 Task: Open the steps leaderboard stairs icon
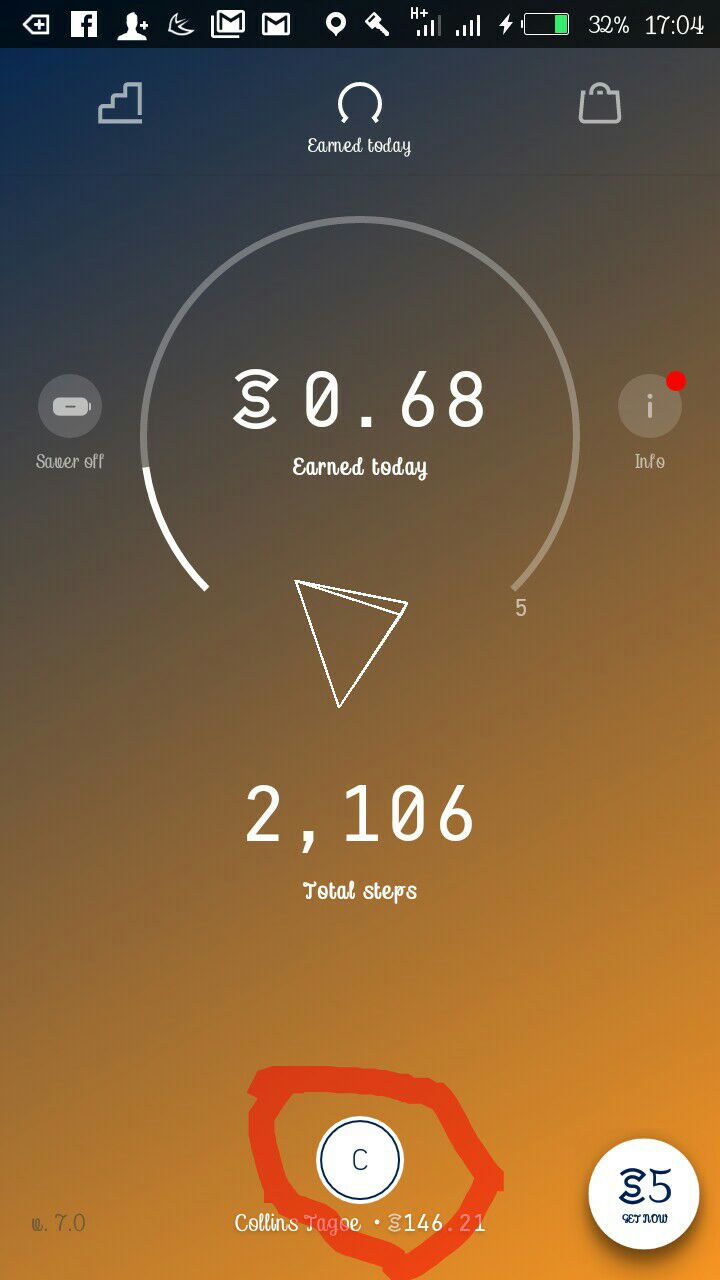120,103
